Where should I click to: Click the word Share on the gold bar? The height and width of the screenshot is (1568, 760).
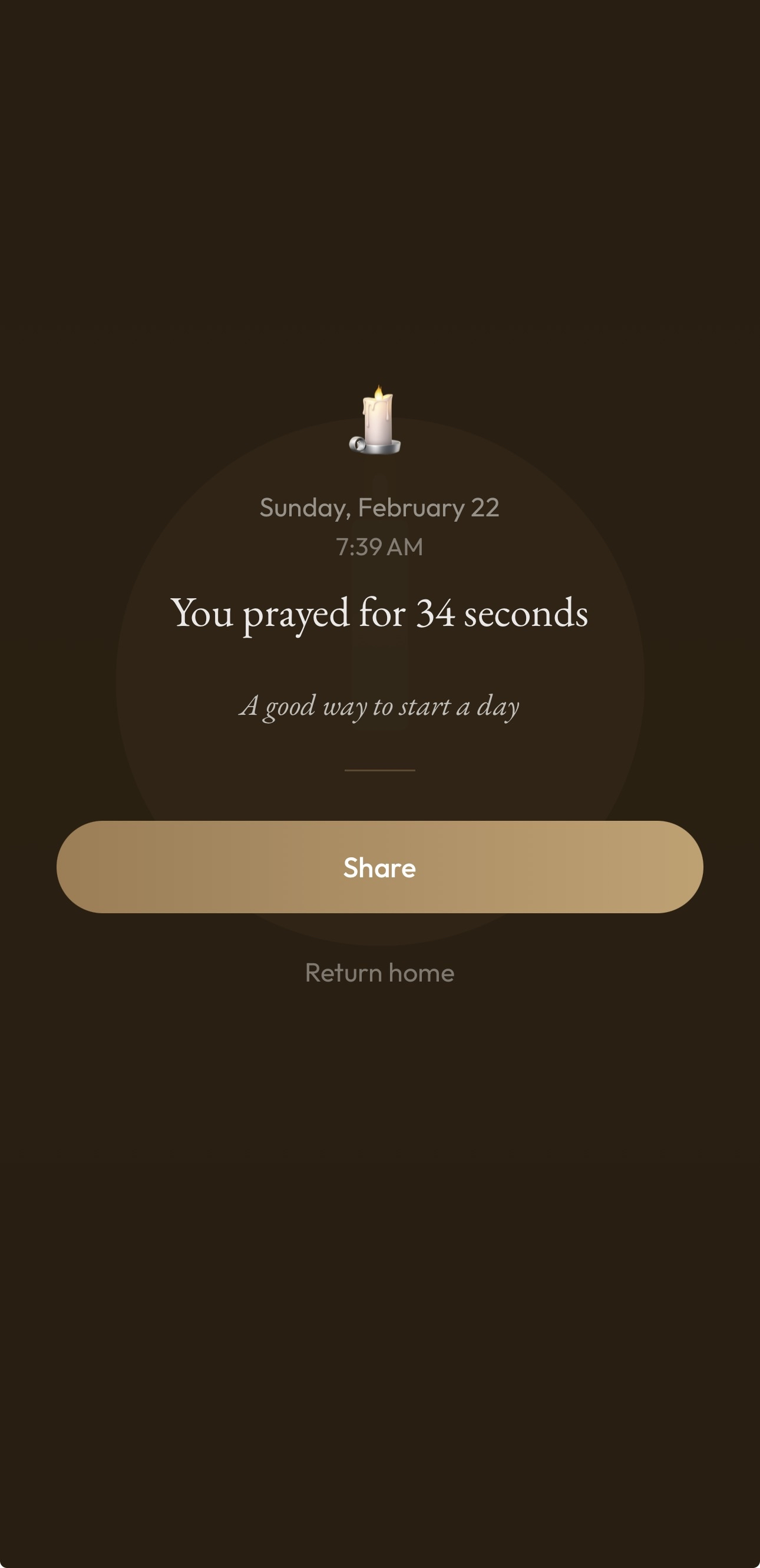(379, 867)
